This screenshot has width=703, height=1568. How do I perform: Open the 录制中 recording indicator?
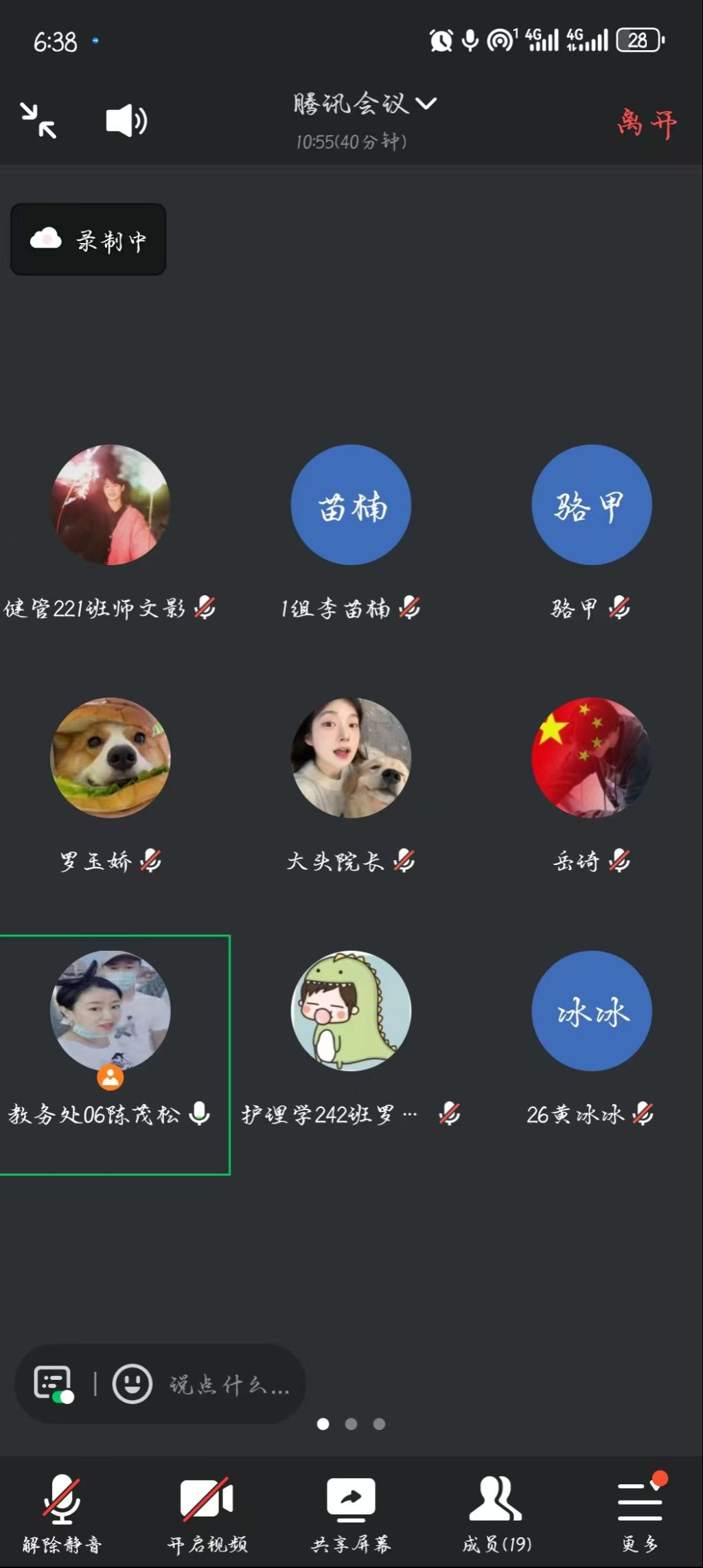pyautogui.click(x=89, y=240)
